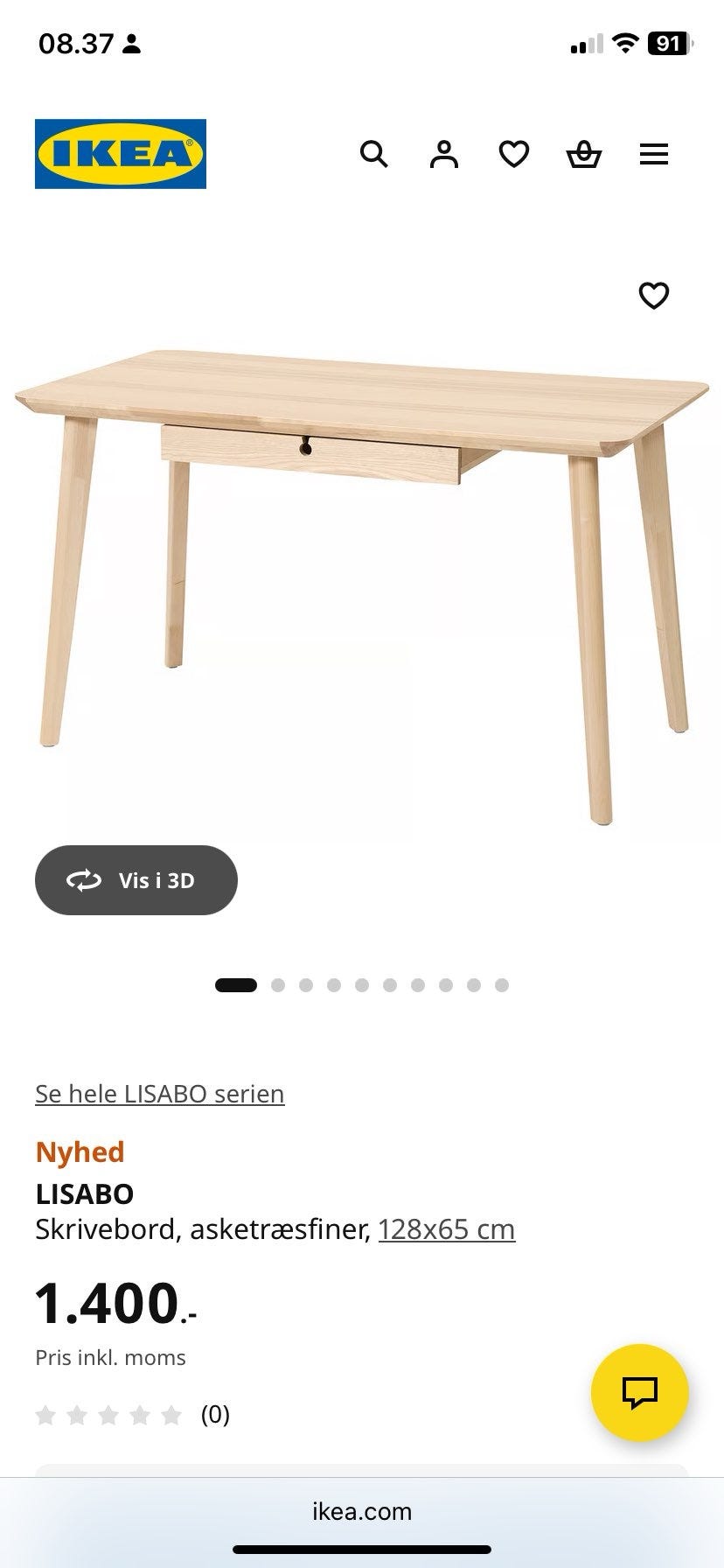The width and height of the screenshot is (724, 1568).
Task: Open your account profile
Action: 444,154
